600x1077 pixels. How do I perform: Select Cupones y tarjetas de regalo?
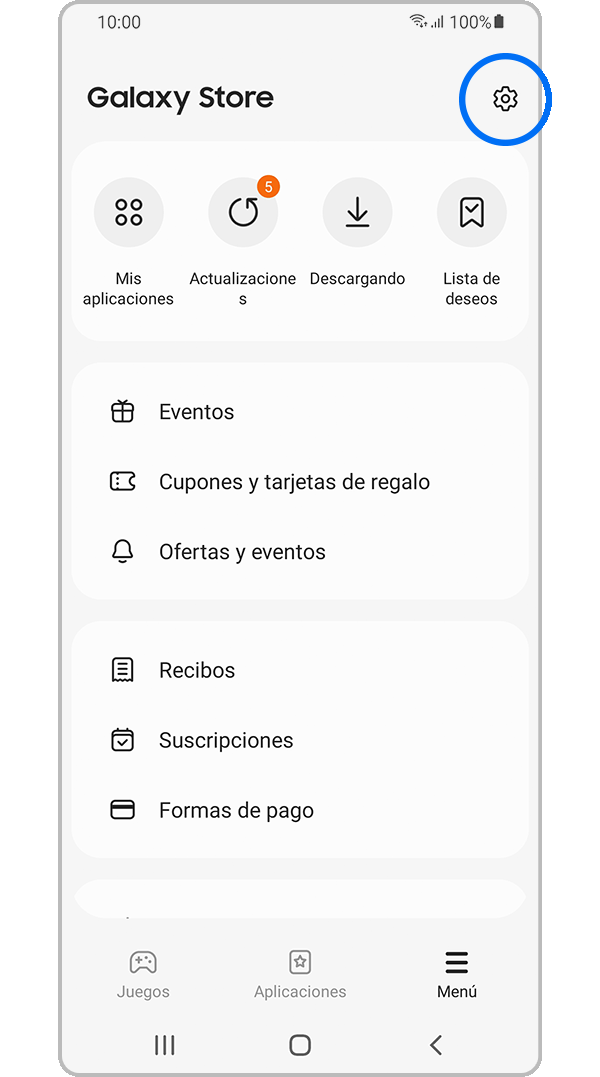(299, 482)
